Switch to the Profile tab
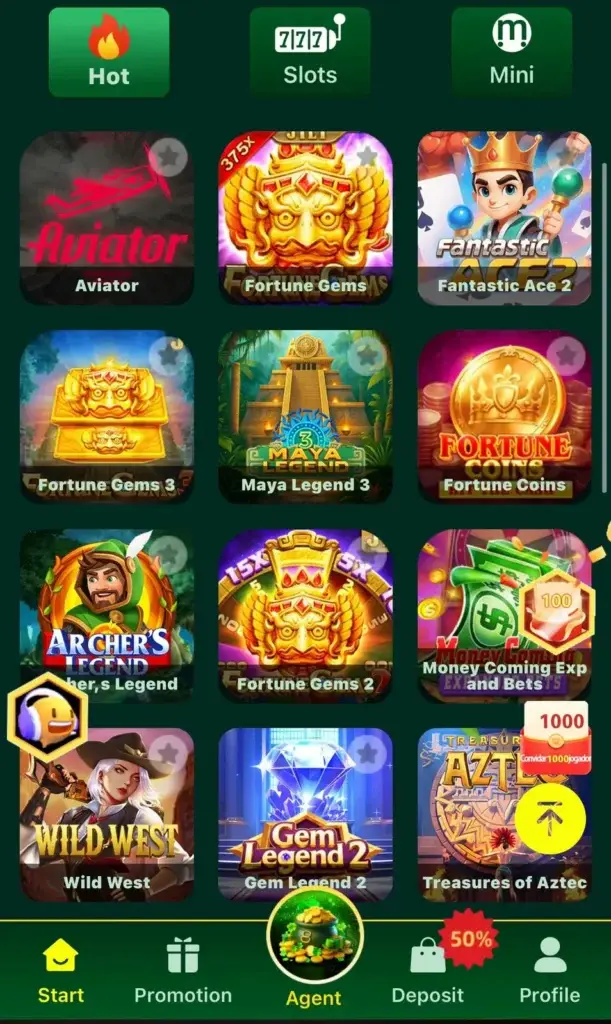This screenshot has height=1024, width=611. click(549, 973)
